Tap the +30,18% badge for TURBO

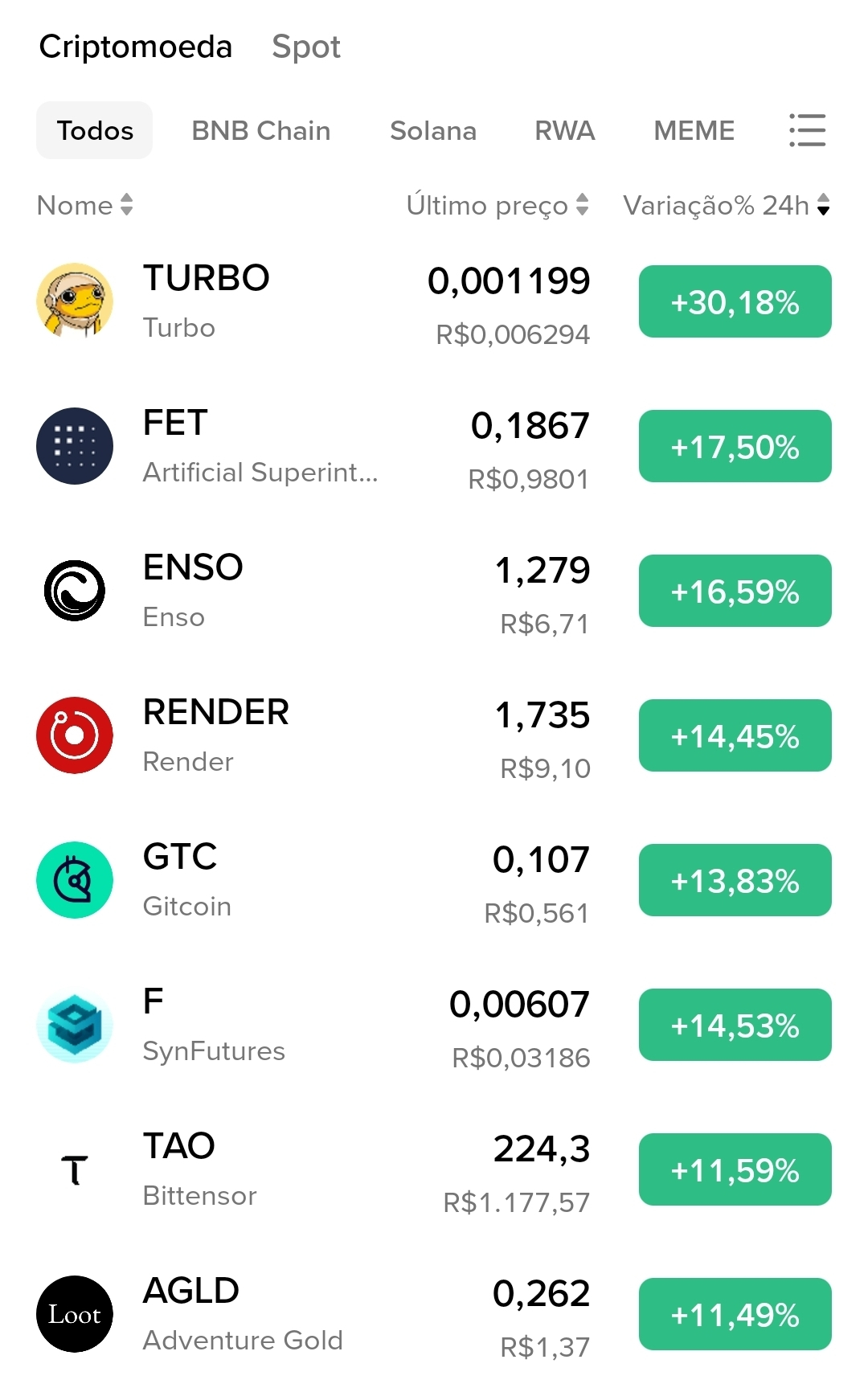click(x=735, y=301)
